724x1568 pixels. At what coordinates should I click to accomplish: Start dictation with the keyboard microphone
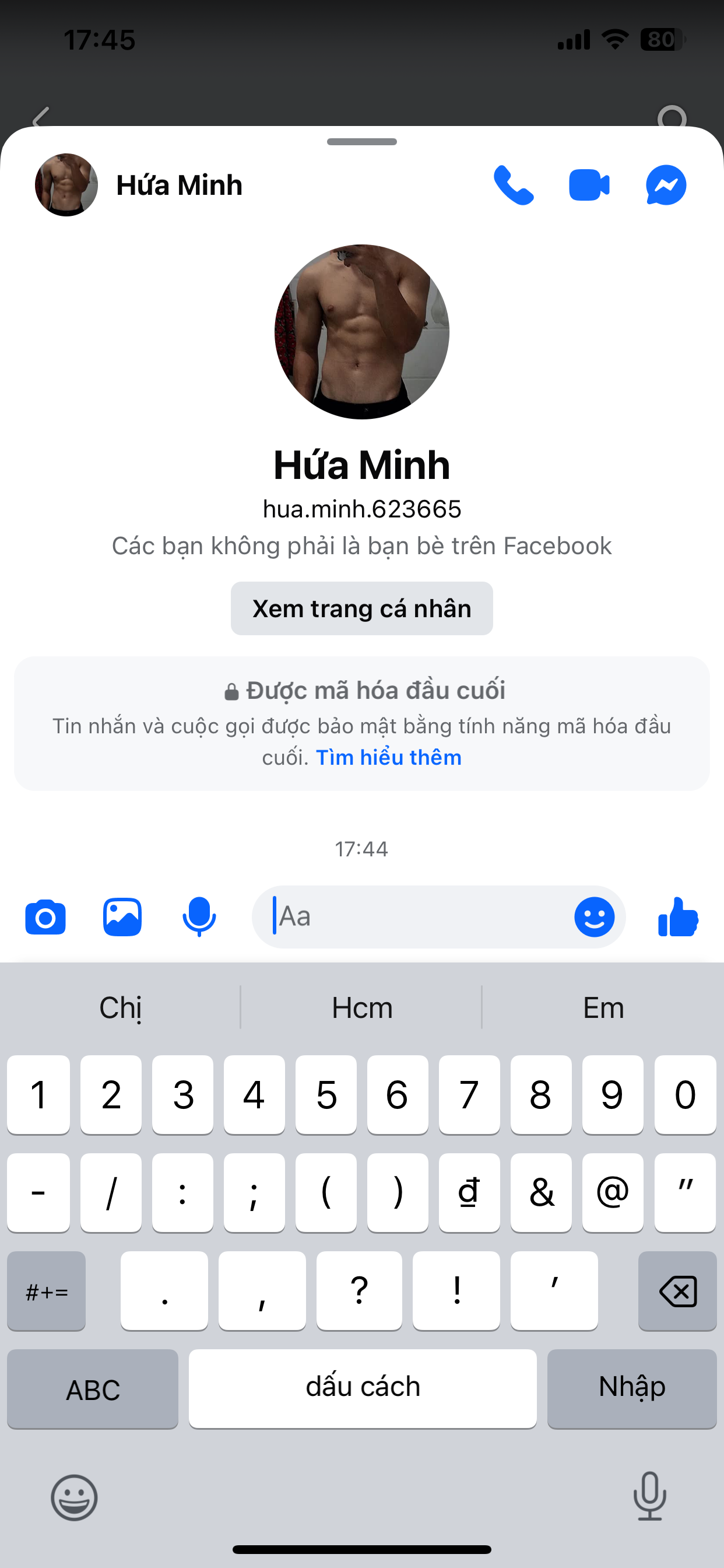coord(649,1496)
